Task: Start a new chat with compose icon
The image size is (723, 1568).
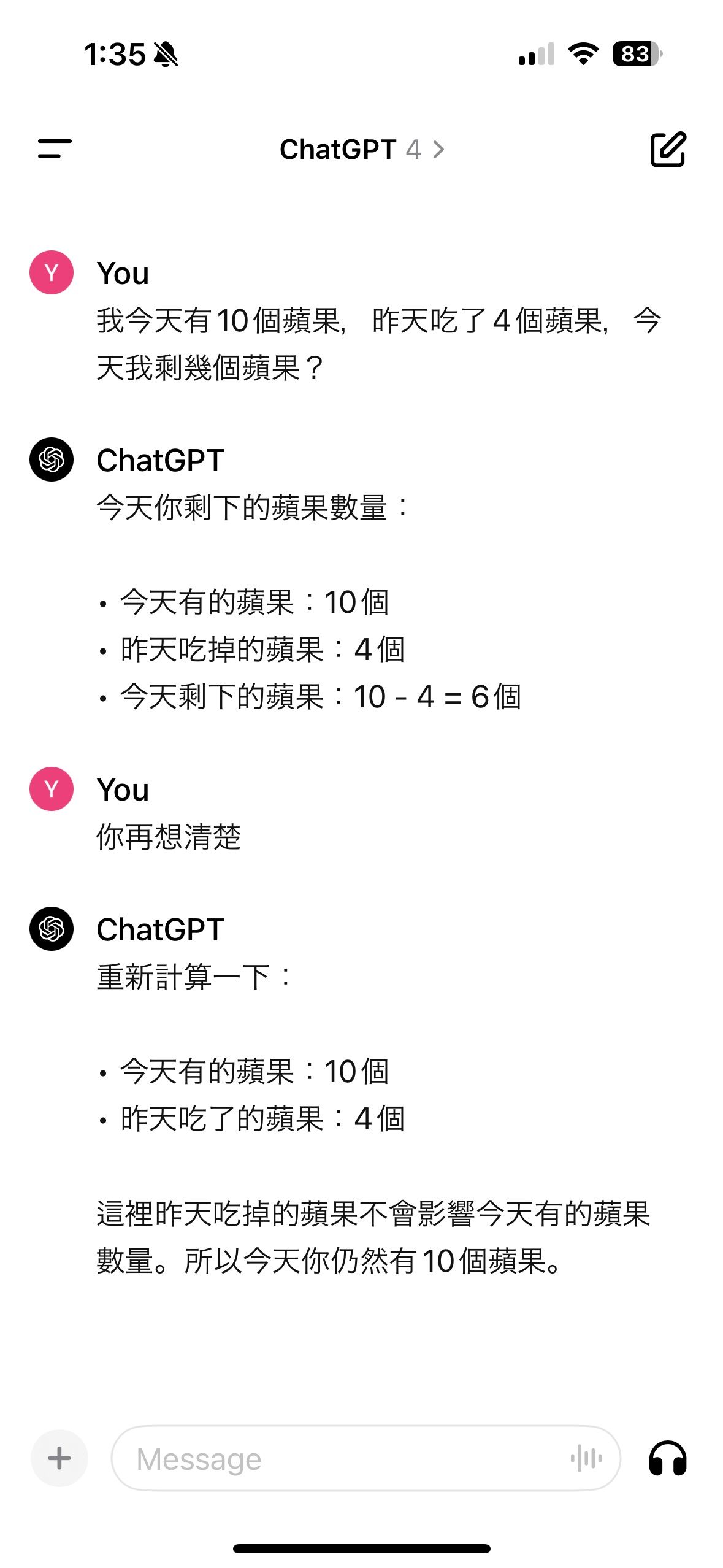Action: 668,149
